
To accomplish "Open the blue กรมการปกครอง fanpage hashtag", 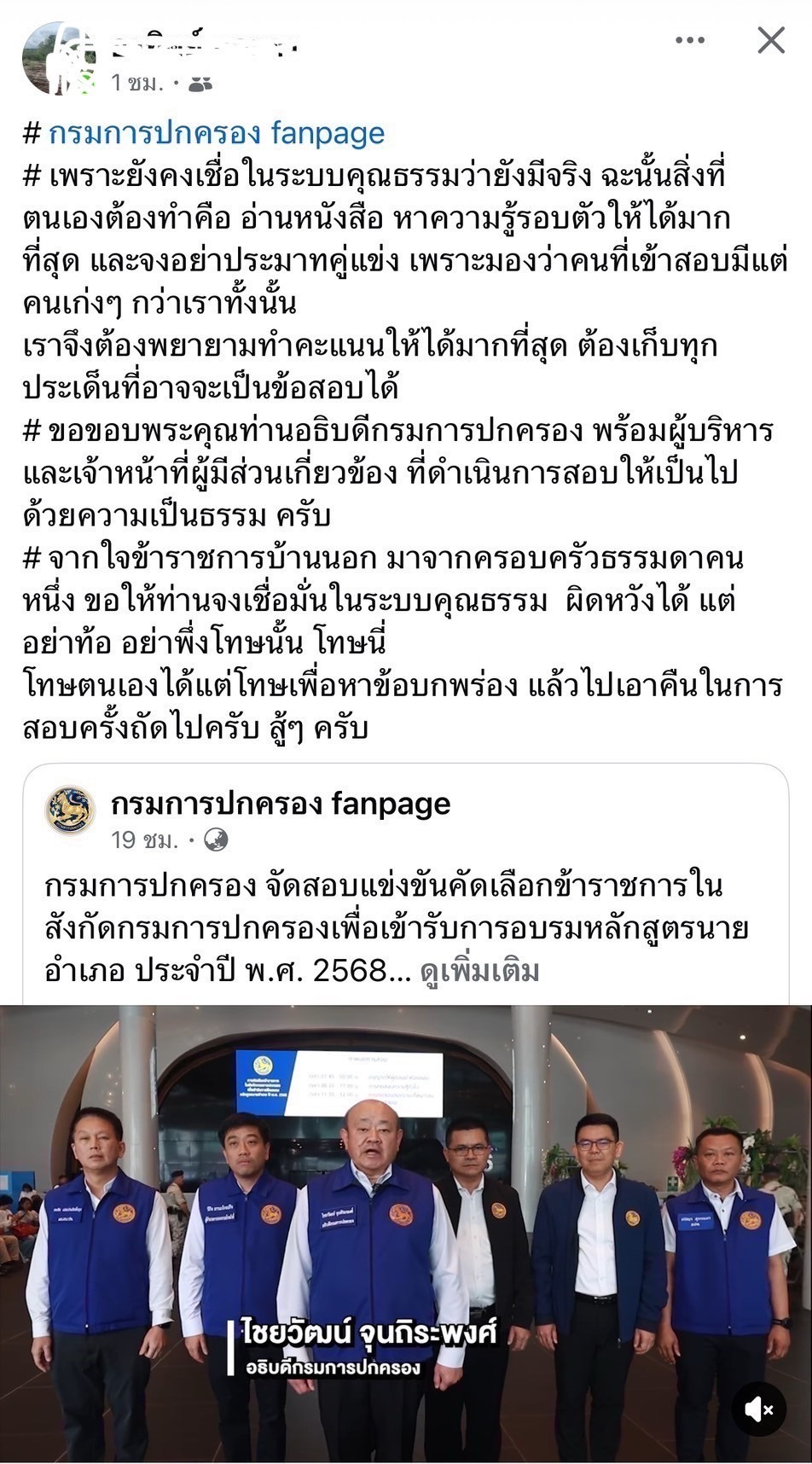I will click(217, 133).
